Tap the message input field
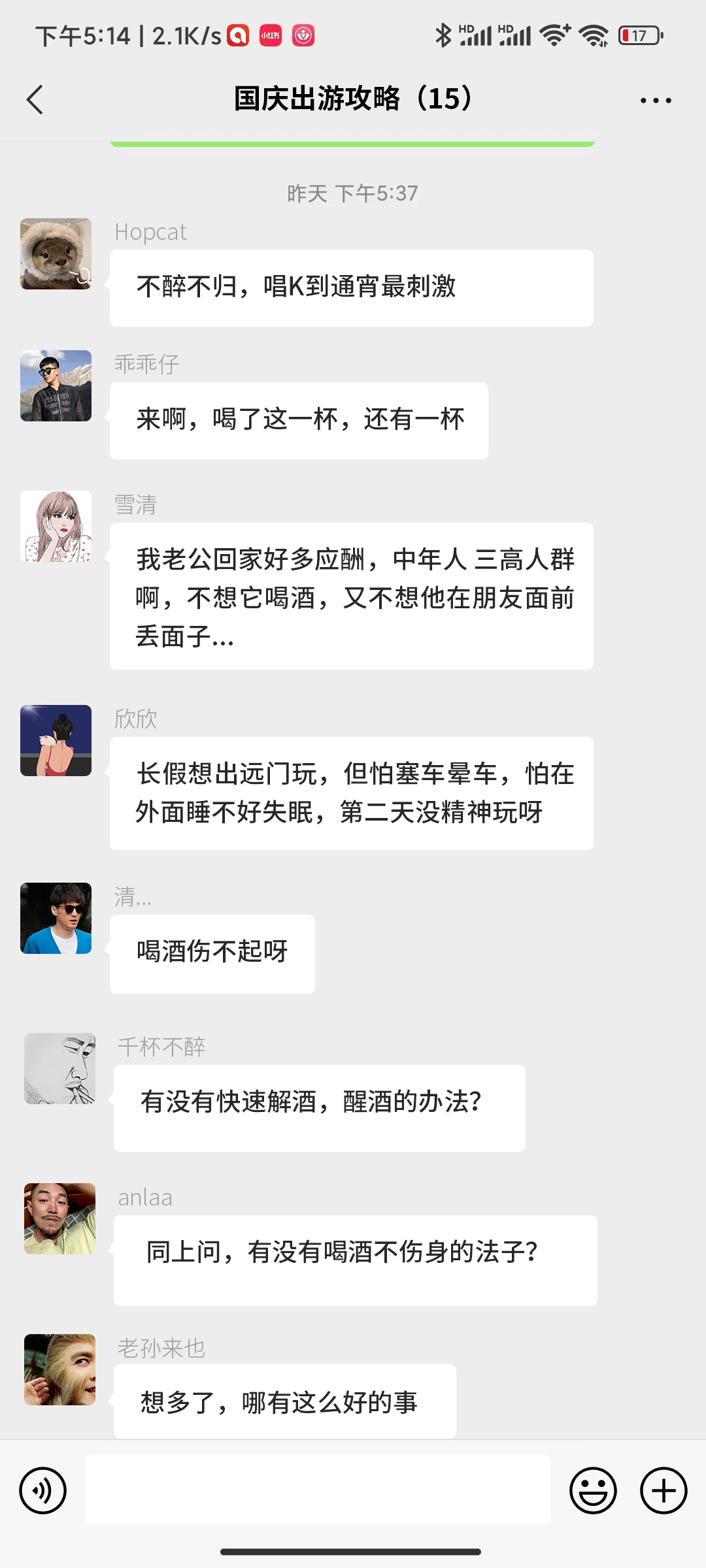Viewport: 706px width, 1568px height. point(318,1490)
